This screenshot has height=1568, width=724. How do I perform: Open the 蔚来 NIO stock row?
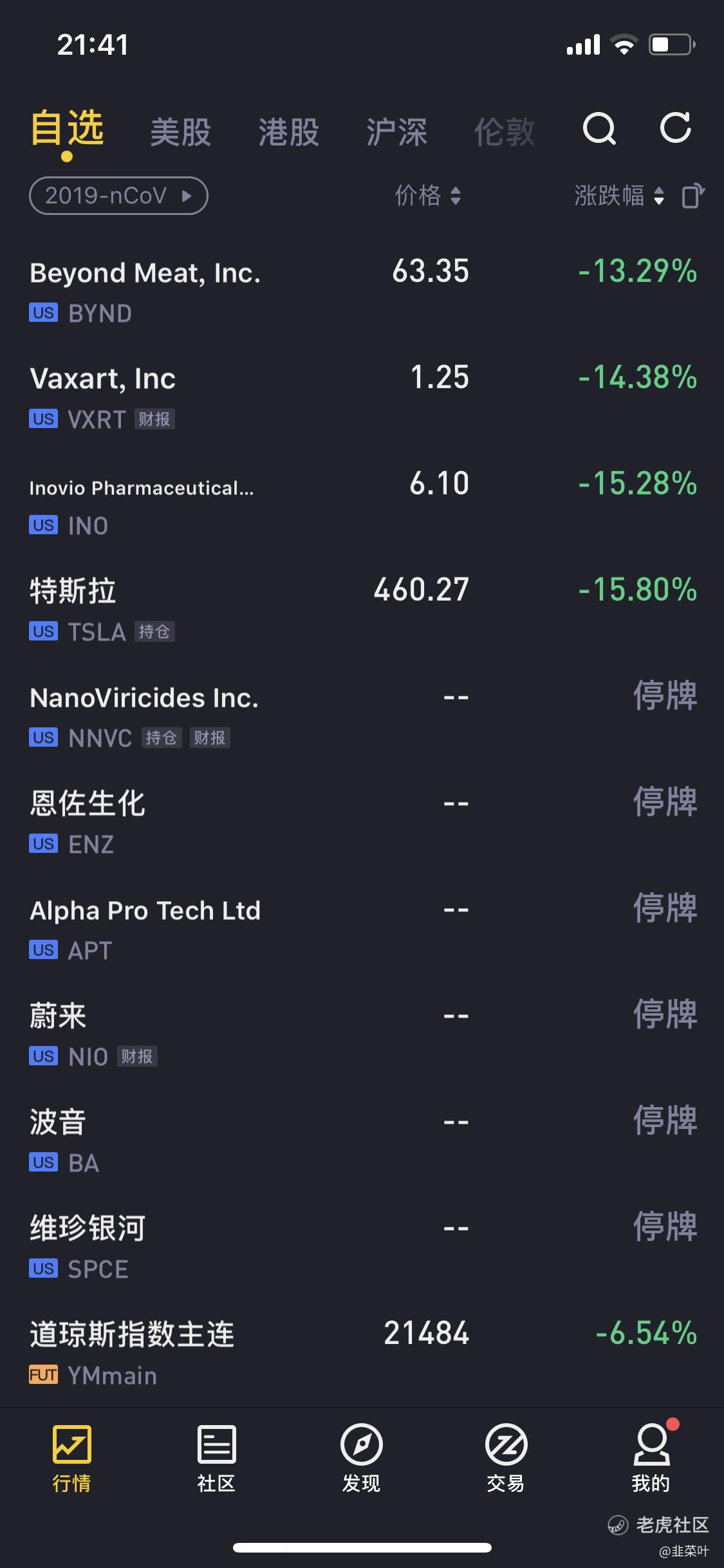click(362, 1035)
